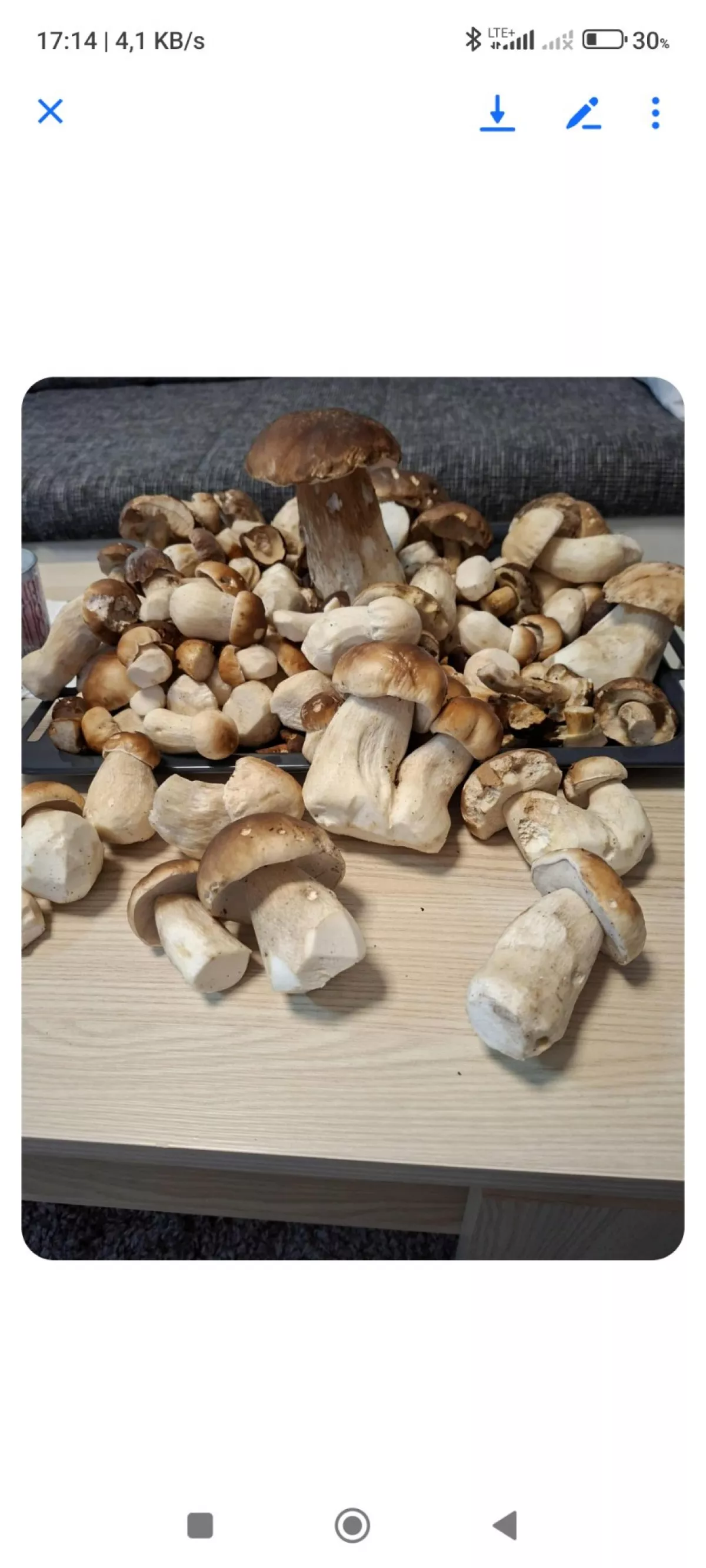The width and height of the screenshot is (706, 1568).
Task: Download the mushroom photo
Action: [497, 113]
